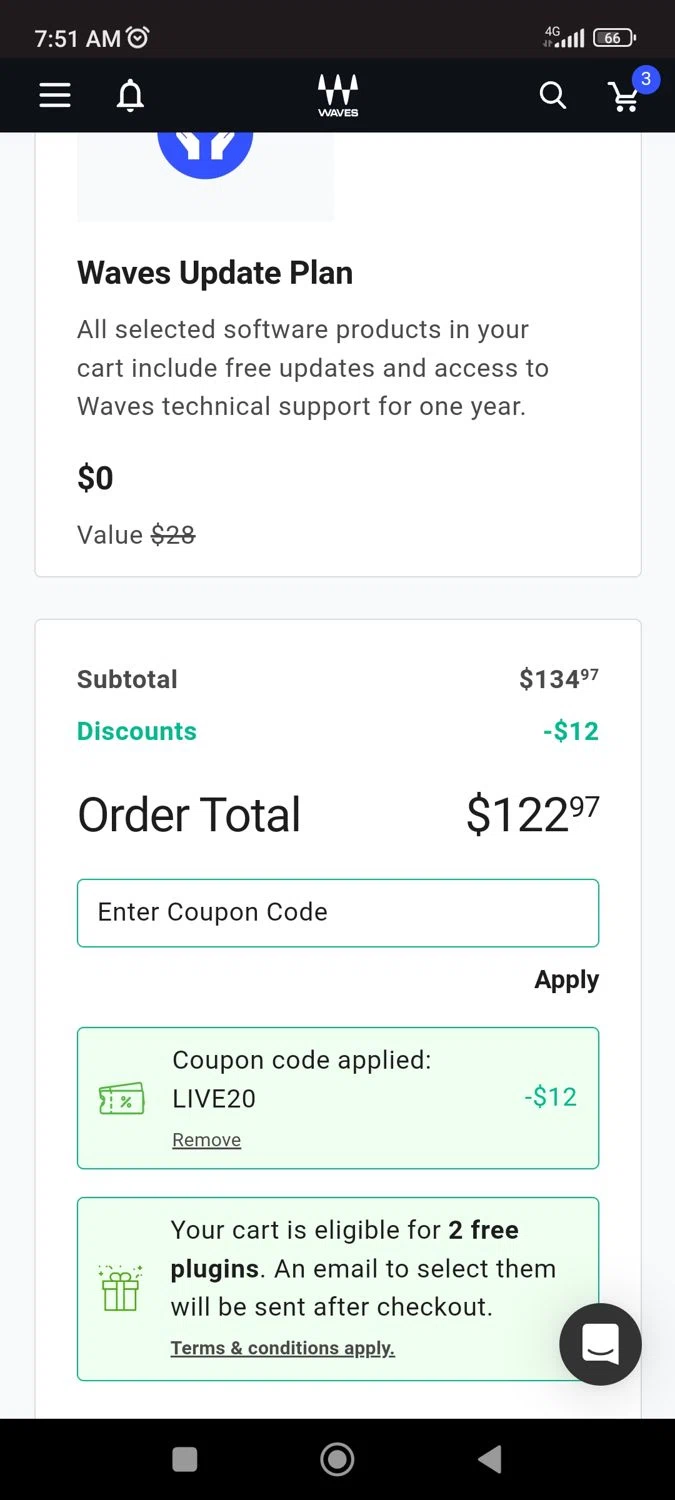Open the search icon
This screenshot has height=1500, width=675.
tap(552, 96)
